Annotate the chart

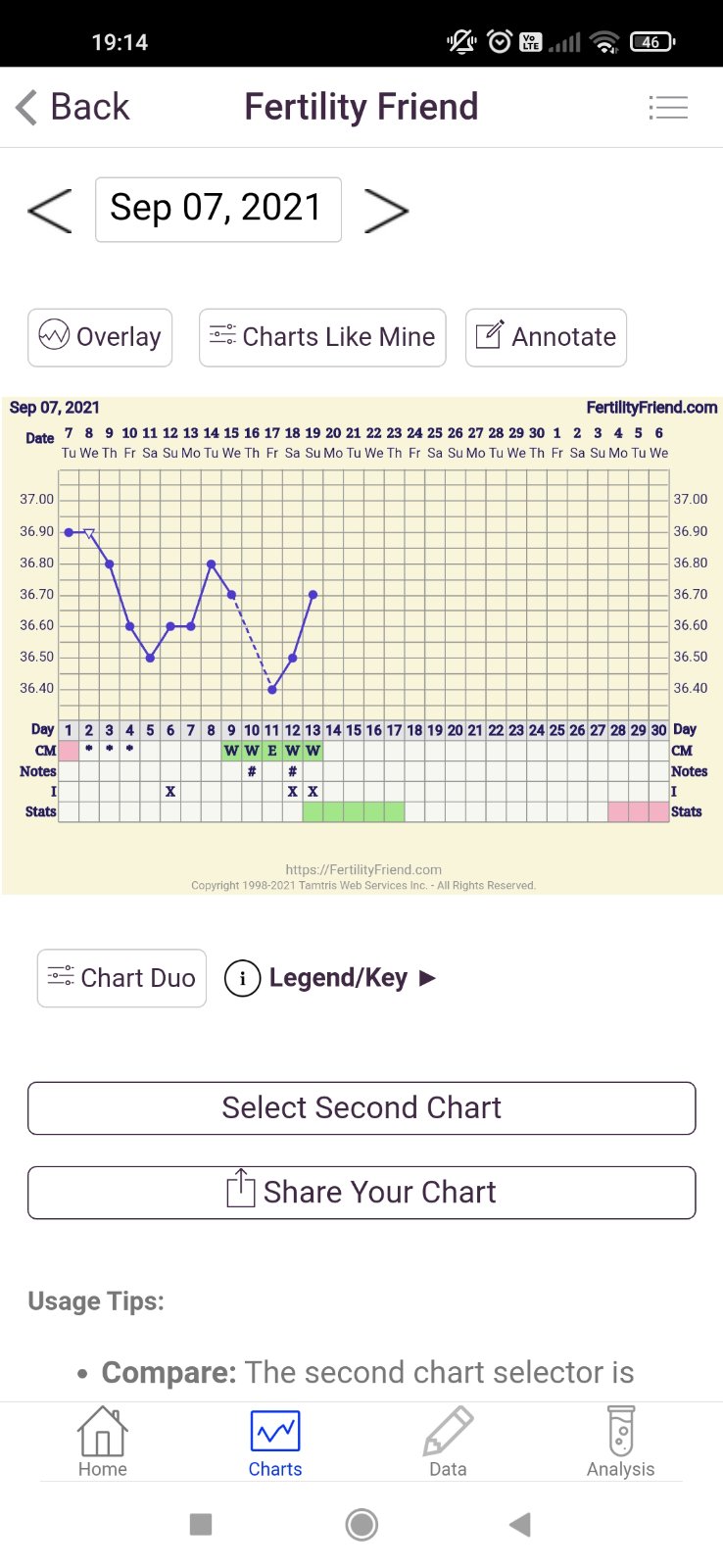(x=546, y=337)
